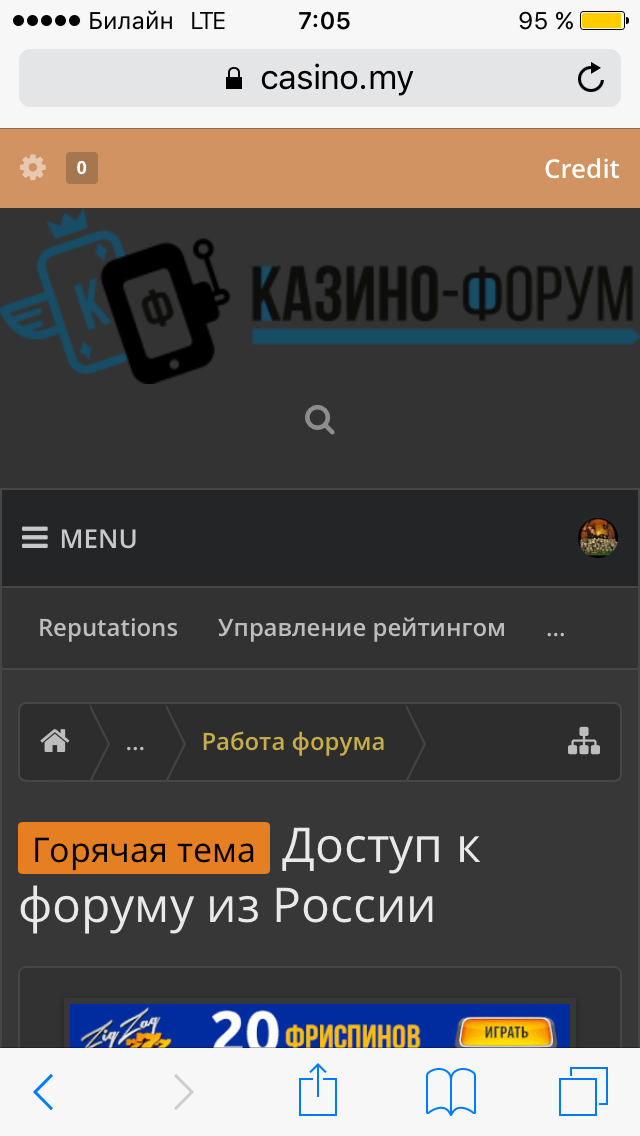Go back in Safari
The image size is (640, 1136).
[43, 1092]
